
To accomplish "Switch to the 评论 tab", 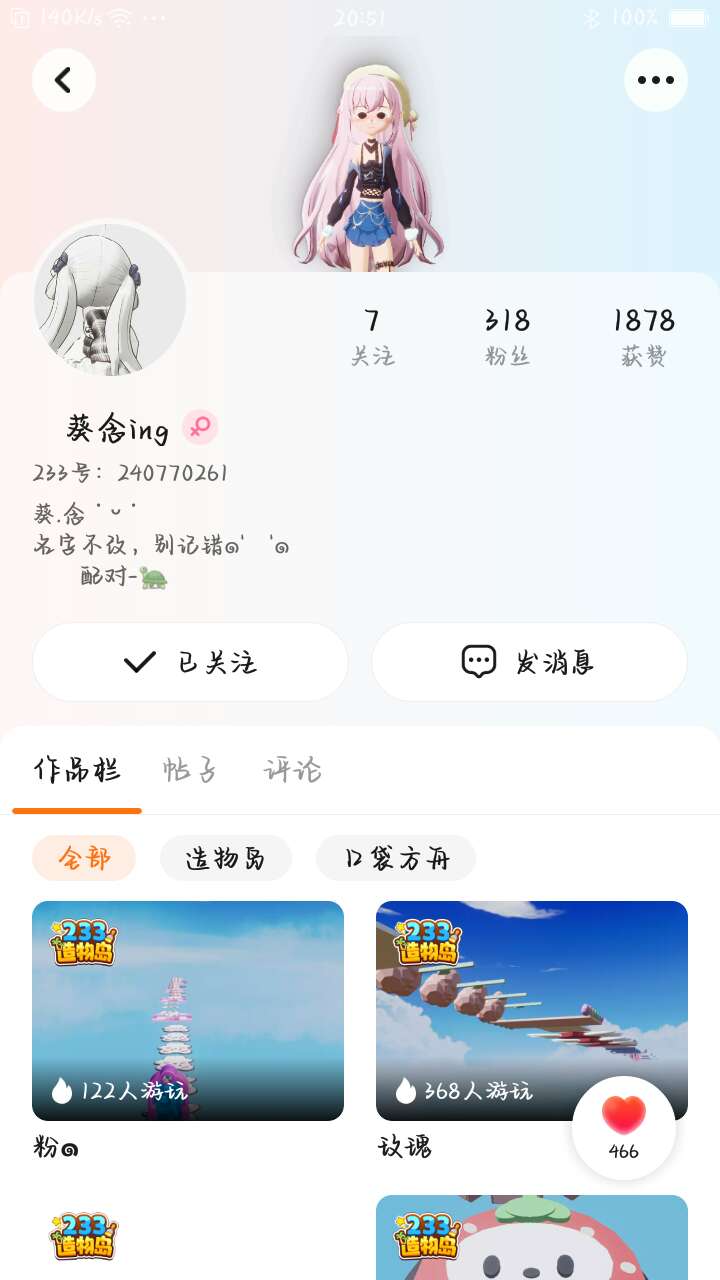I will (292, 770).
